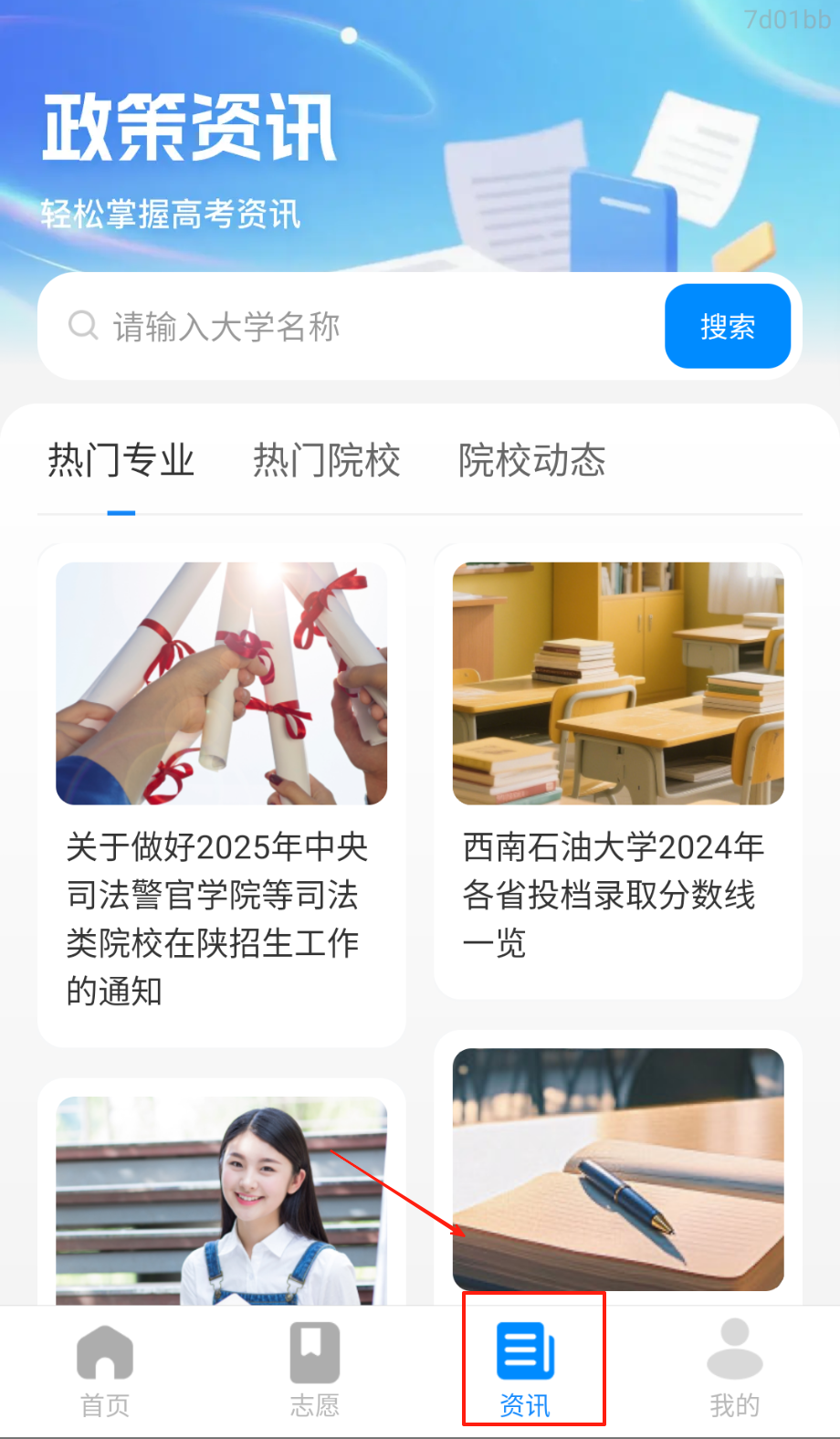This screenshot has width=840, height=1439.
Task: Tap the 请输入大学名称 search field
Action: (365, 326)
